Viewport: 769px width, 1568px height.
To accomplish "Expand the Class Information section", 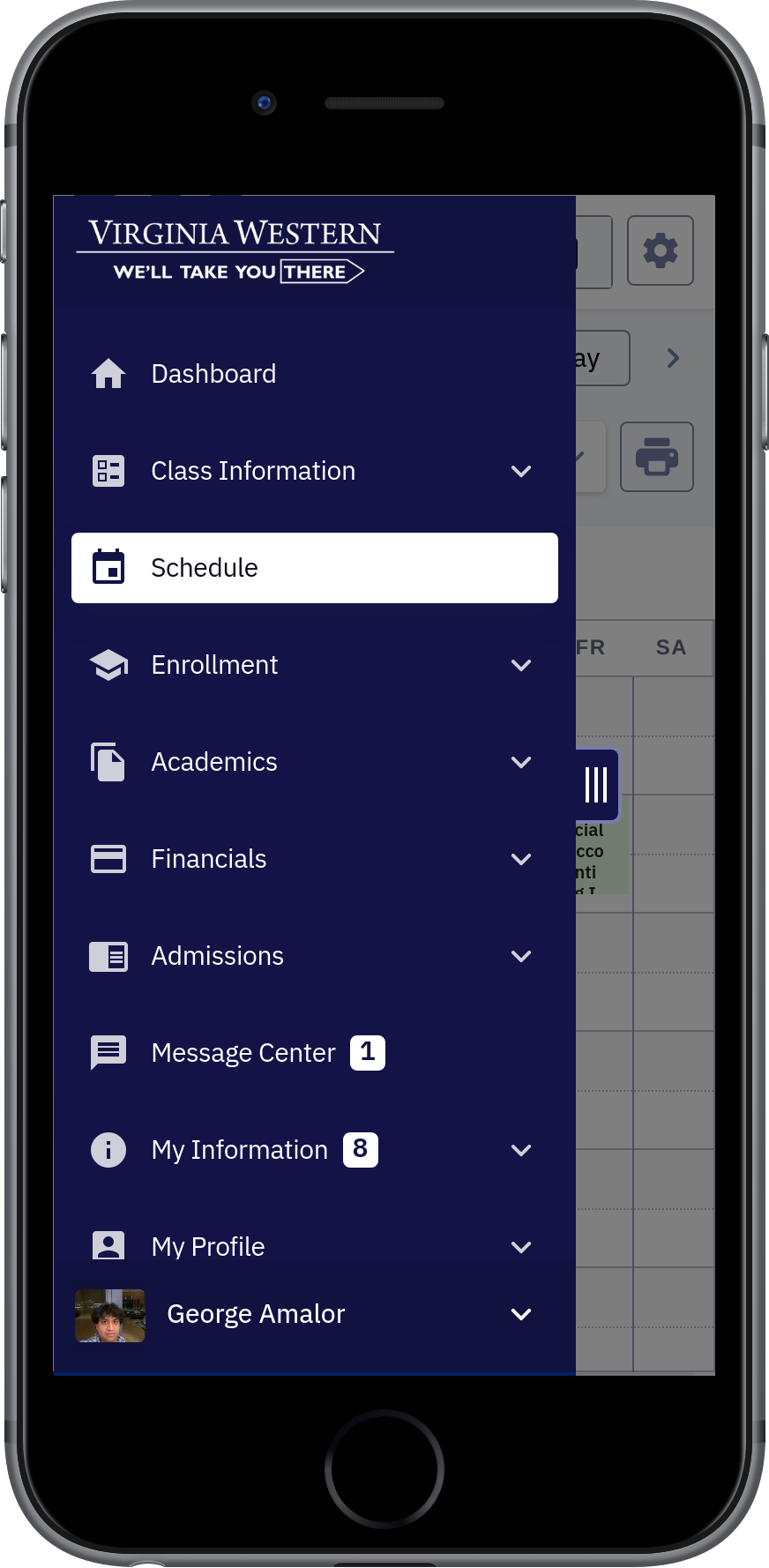I will tap(314, 471).
